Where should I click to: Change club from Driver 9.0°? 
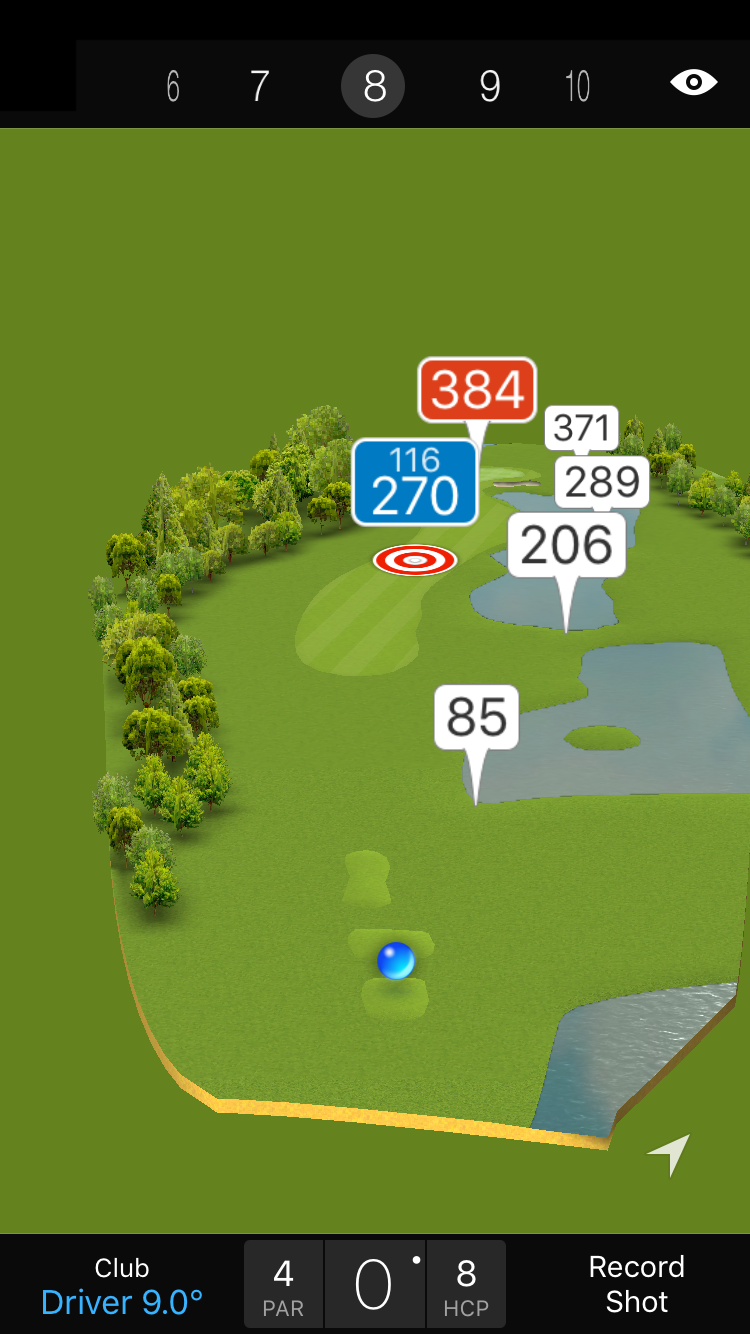coord(122,1286)
